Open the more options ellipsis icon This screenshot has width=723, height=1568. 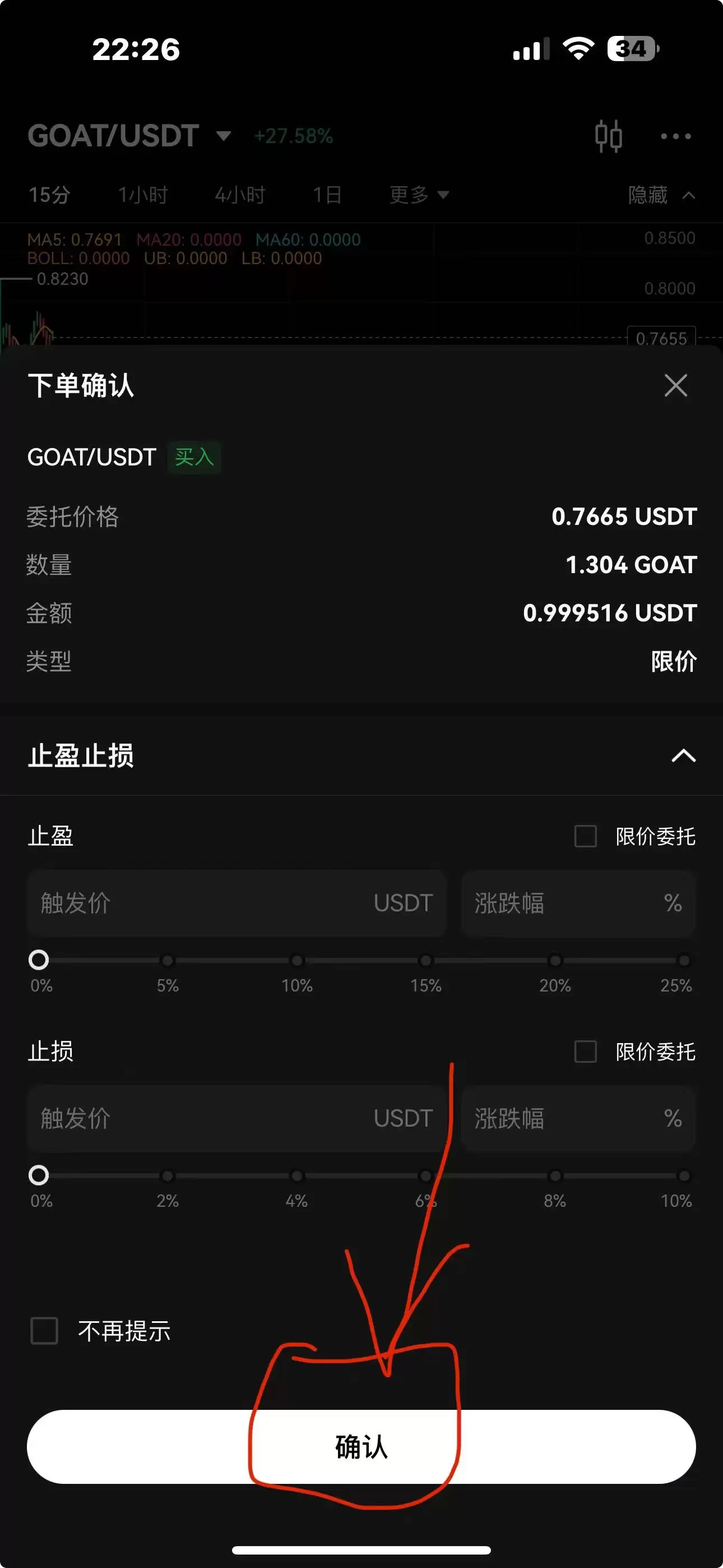675,136
